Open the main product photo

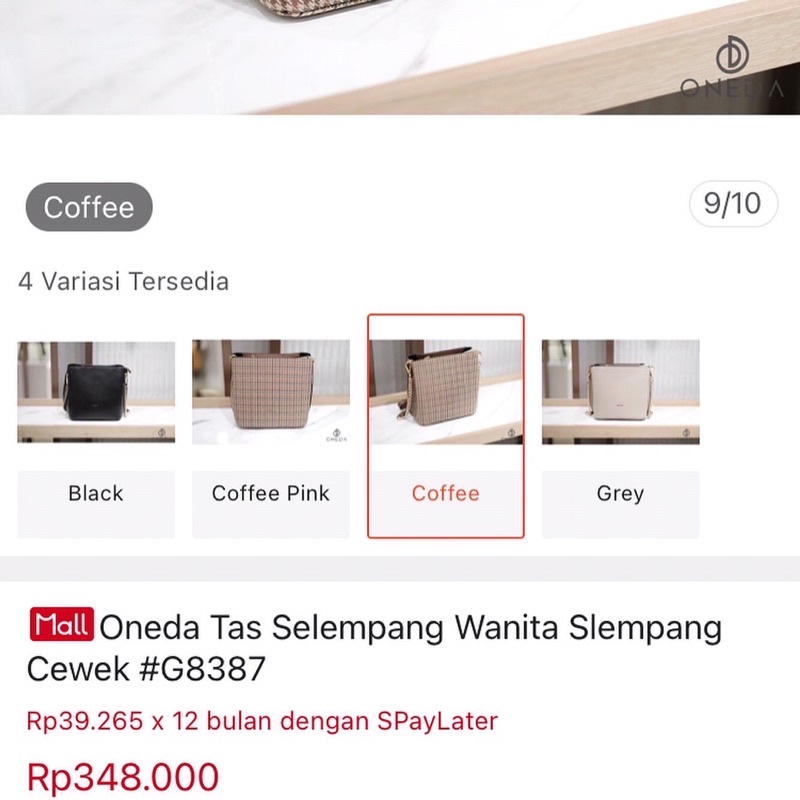[400, 55]
